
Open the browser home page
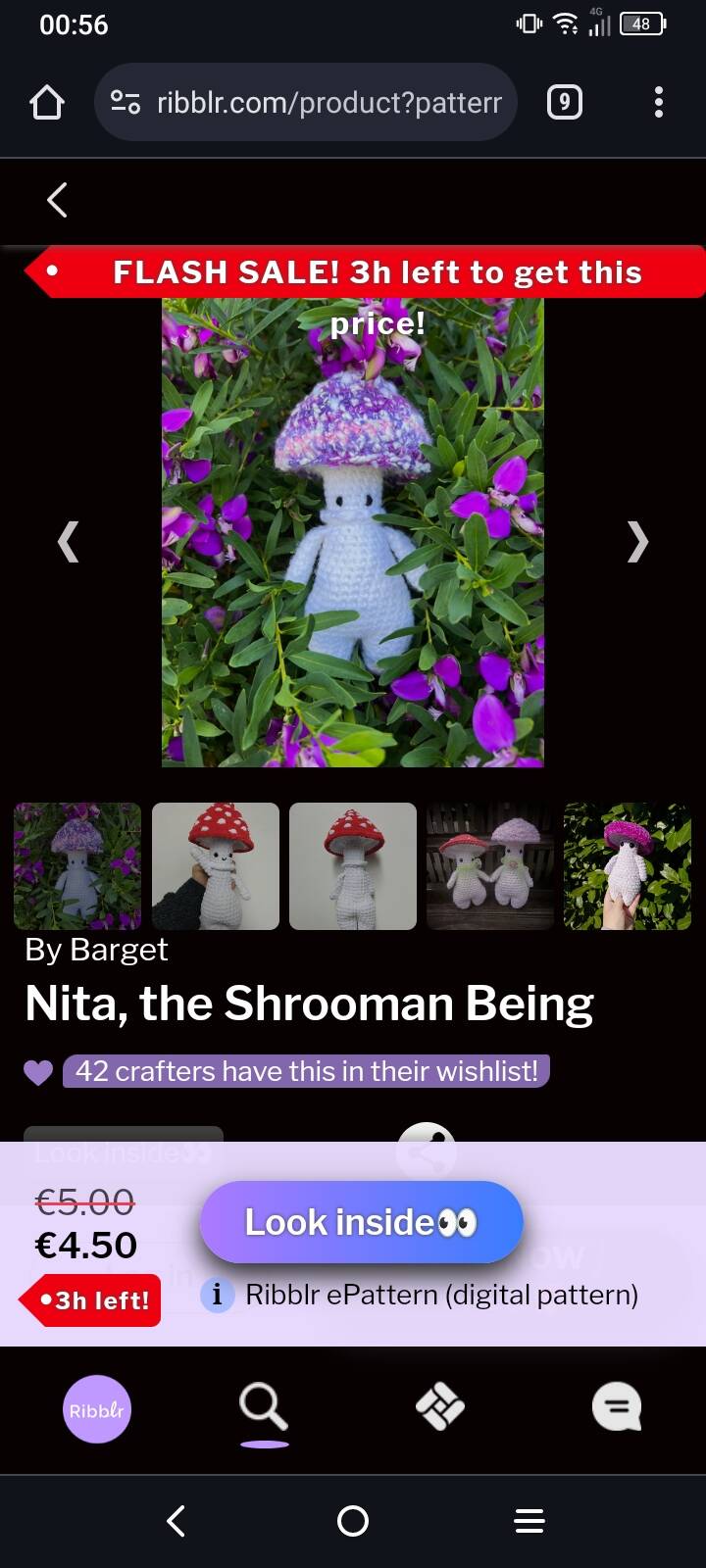tap(47, 102)
